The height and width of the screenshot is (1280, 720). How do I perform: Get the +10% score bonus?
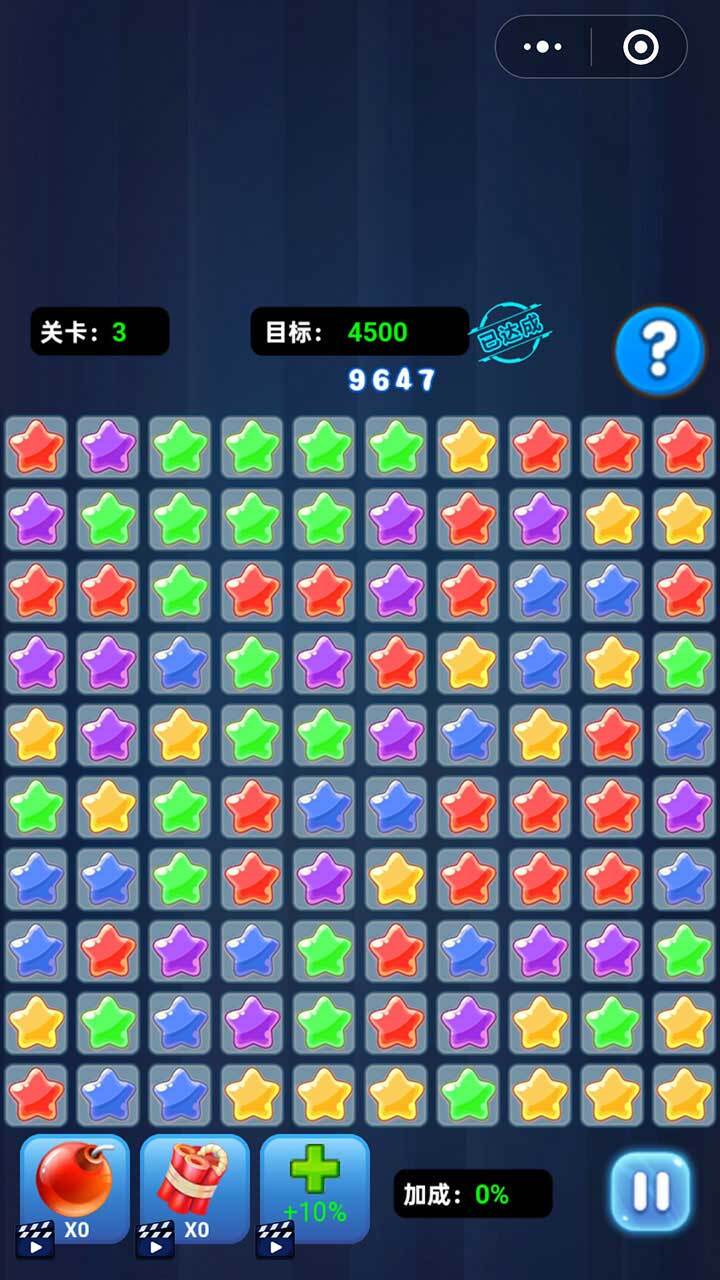pyautogui.click(x=315, y=1187)
